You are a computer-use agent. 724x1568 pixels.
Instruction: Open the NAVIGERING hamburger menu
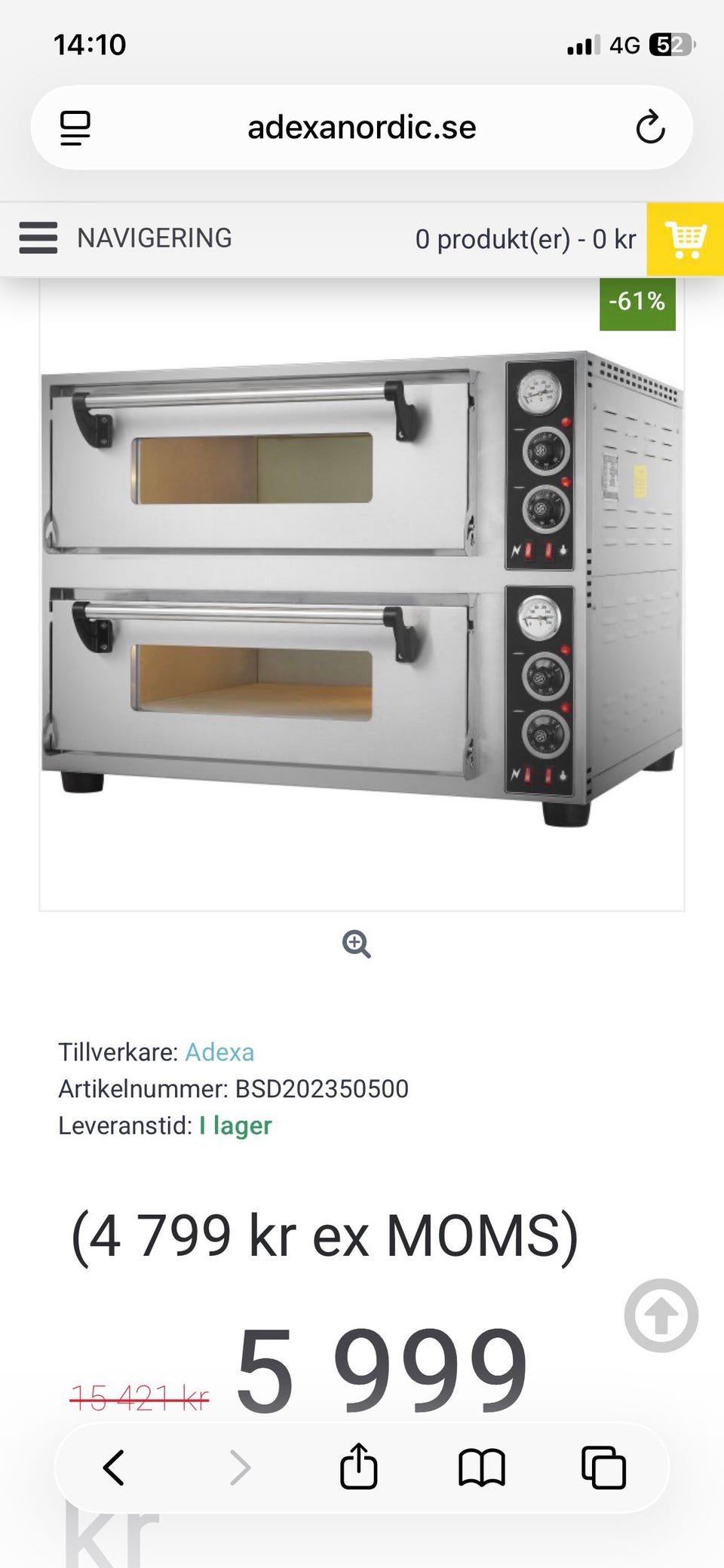point(38,238)
